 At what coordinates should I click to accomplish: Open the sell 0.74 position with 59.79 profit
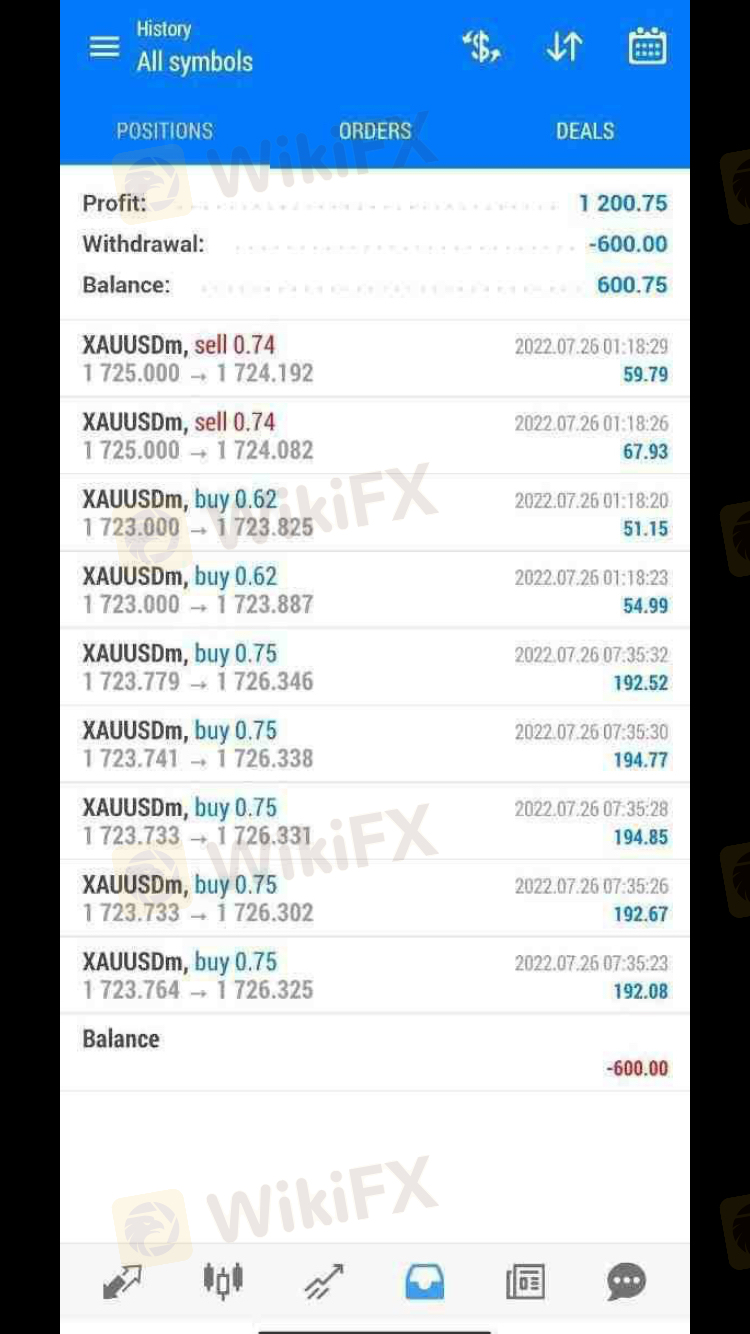(375, 359)
